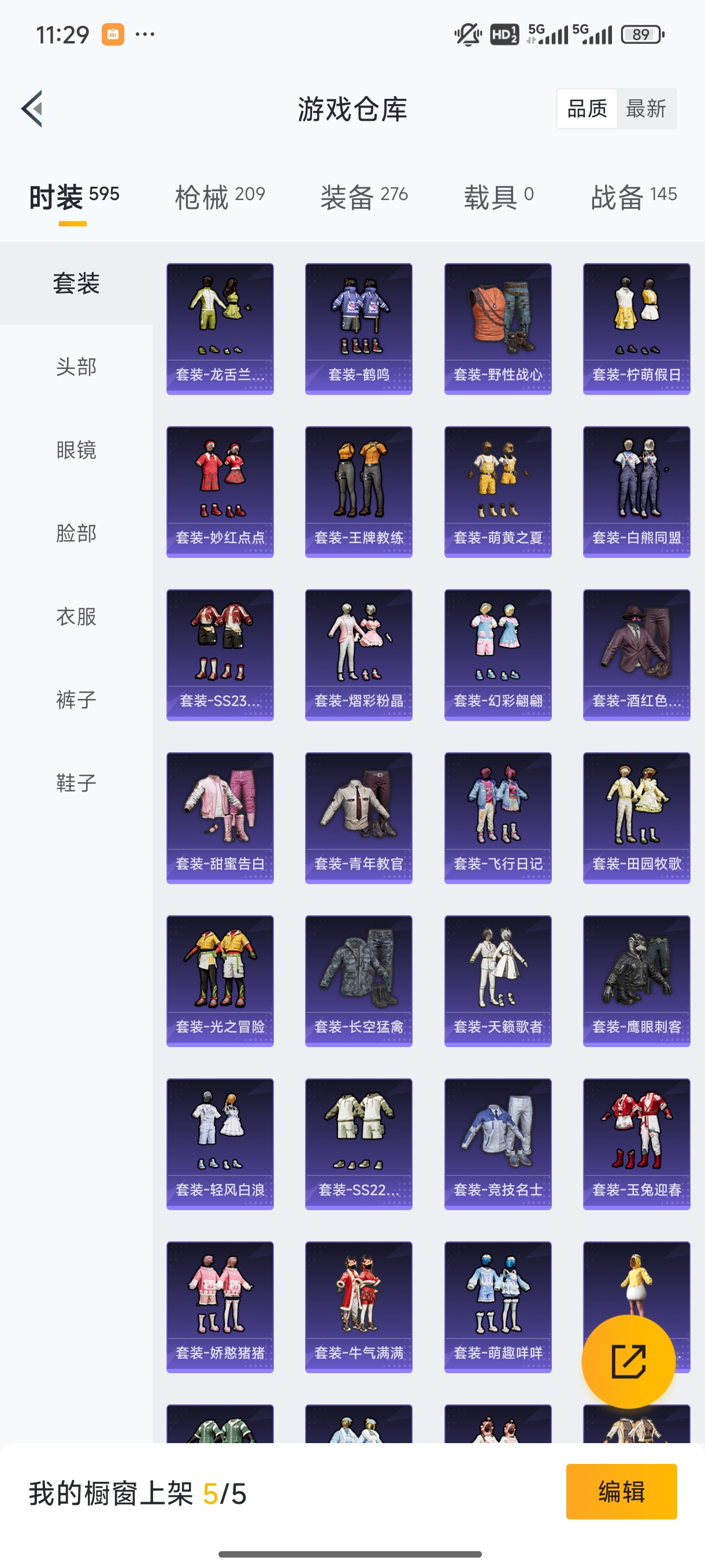The height and width of the screenshot is (1568, 705).
Task: Switch sorting to 最新
Action: (x=647, y=108)
